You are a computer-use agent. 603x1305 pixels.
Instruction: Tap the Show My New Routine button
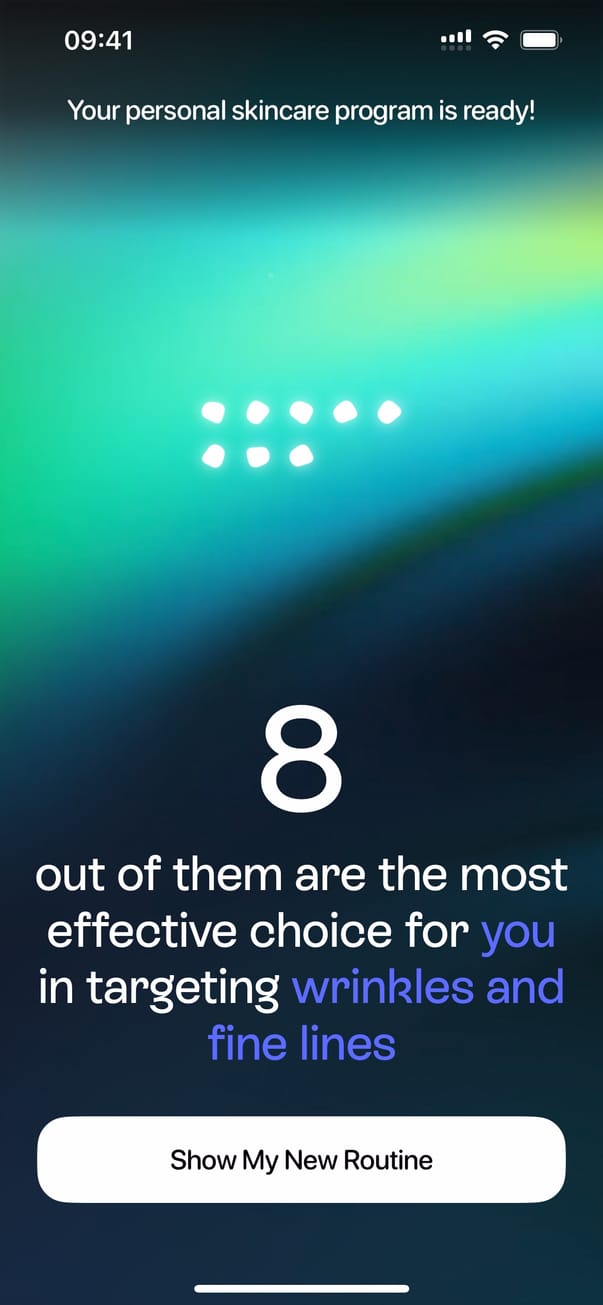coord(301,1160)
